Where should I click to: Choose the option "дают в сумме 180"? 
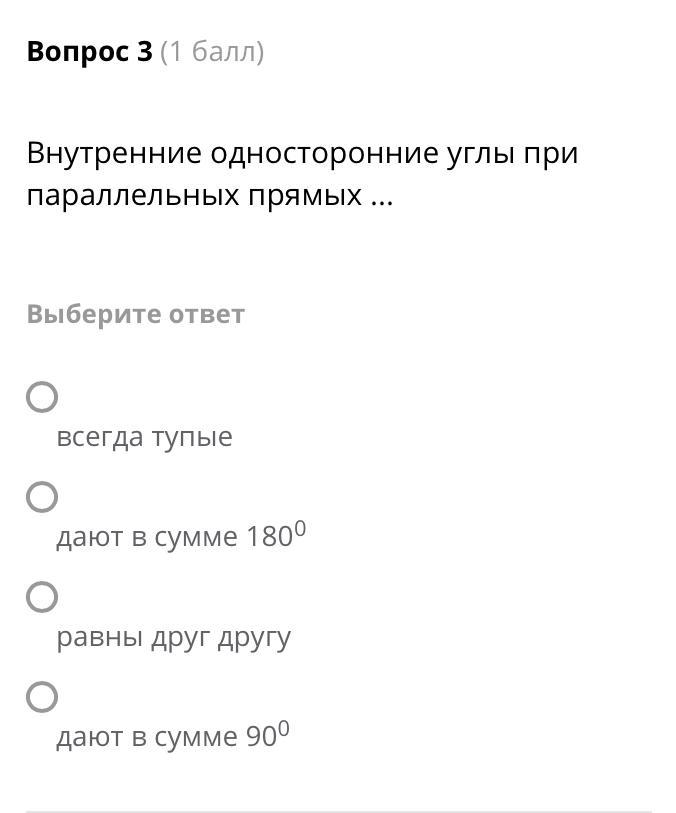click(x=42, y=497)
